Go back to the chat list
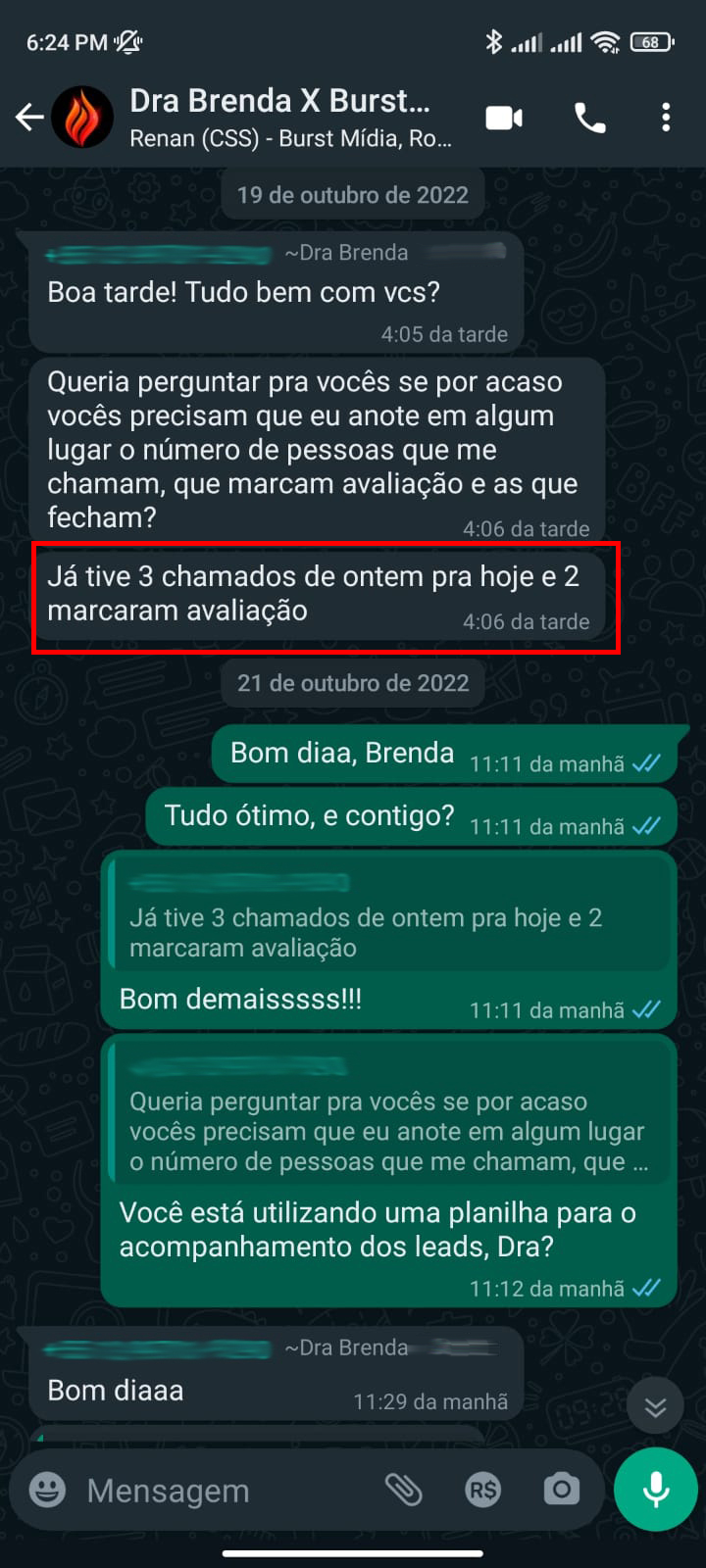The width and height of the screenshot is (706, 1568). [29, 118]
